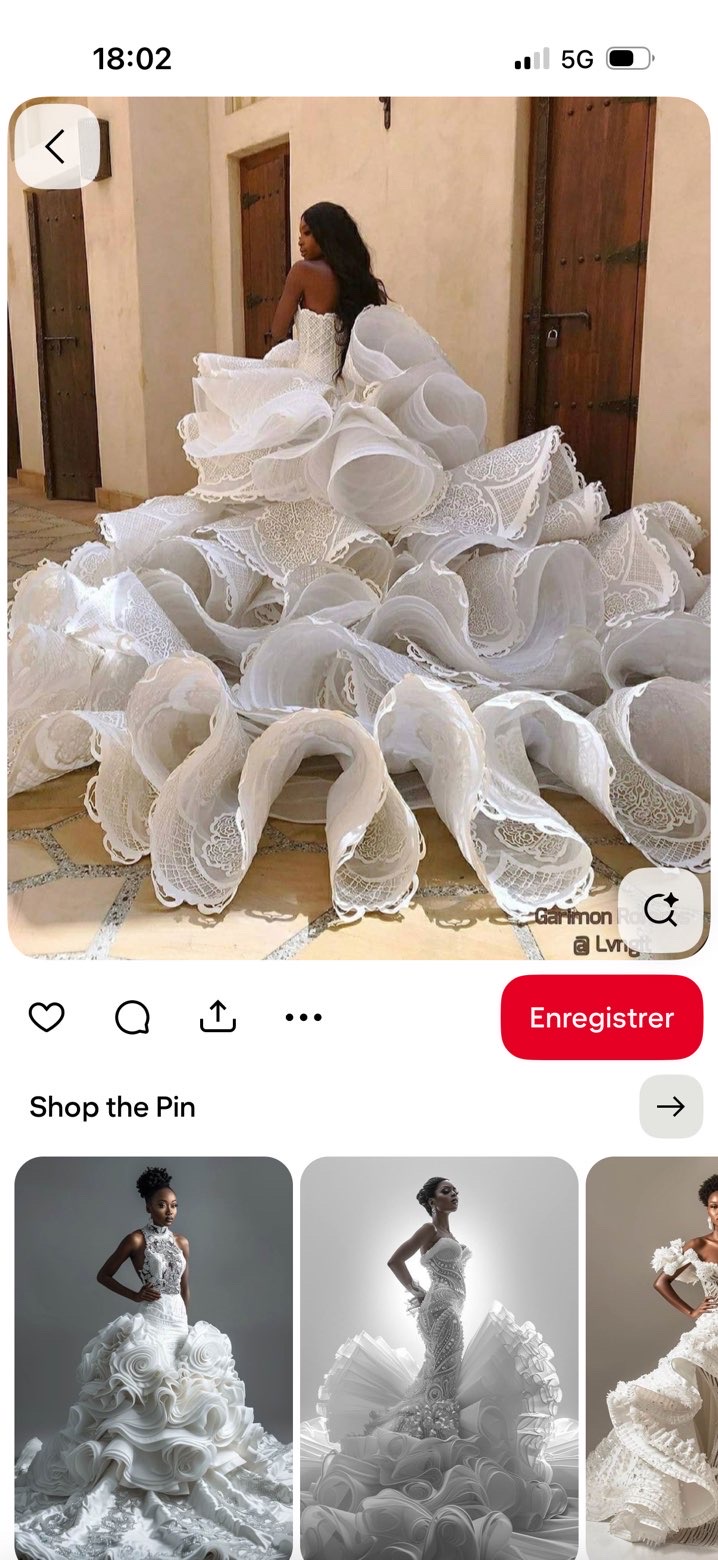Open visual search on the pin image
Viewport: 718px width, 1560px height.
point(660,910)
